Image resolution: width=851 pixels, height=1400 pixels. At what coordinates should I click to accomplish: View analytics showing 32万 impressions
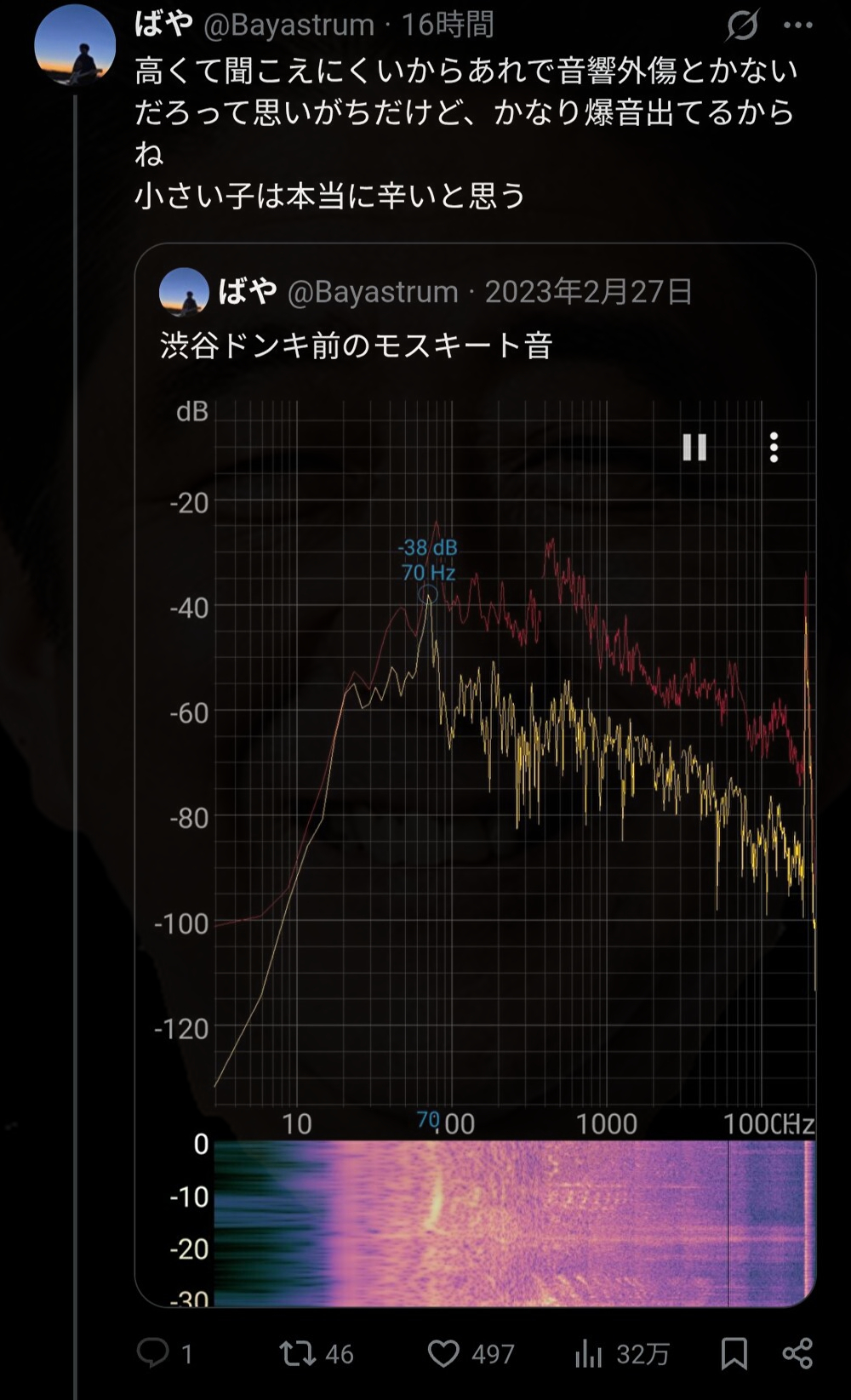tap(588, 1352)
